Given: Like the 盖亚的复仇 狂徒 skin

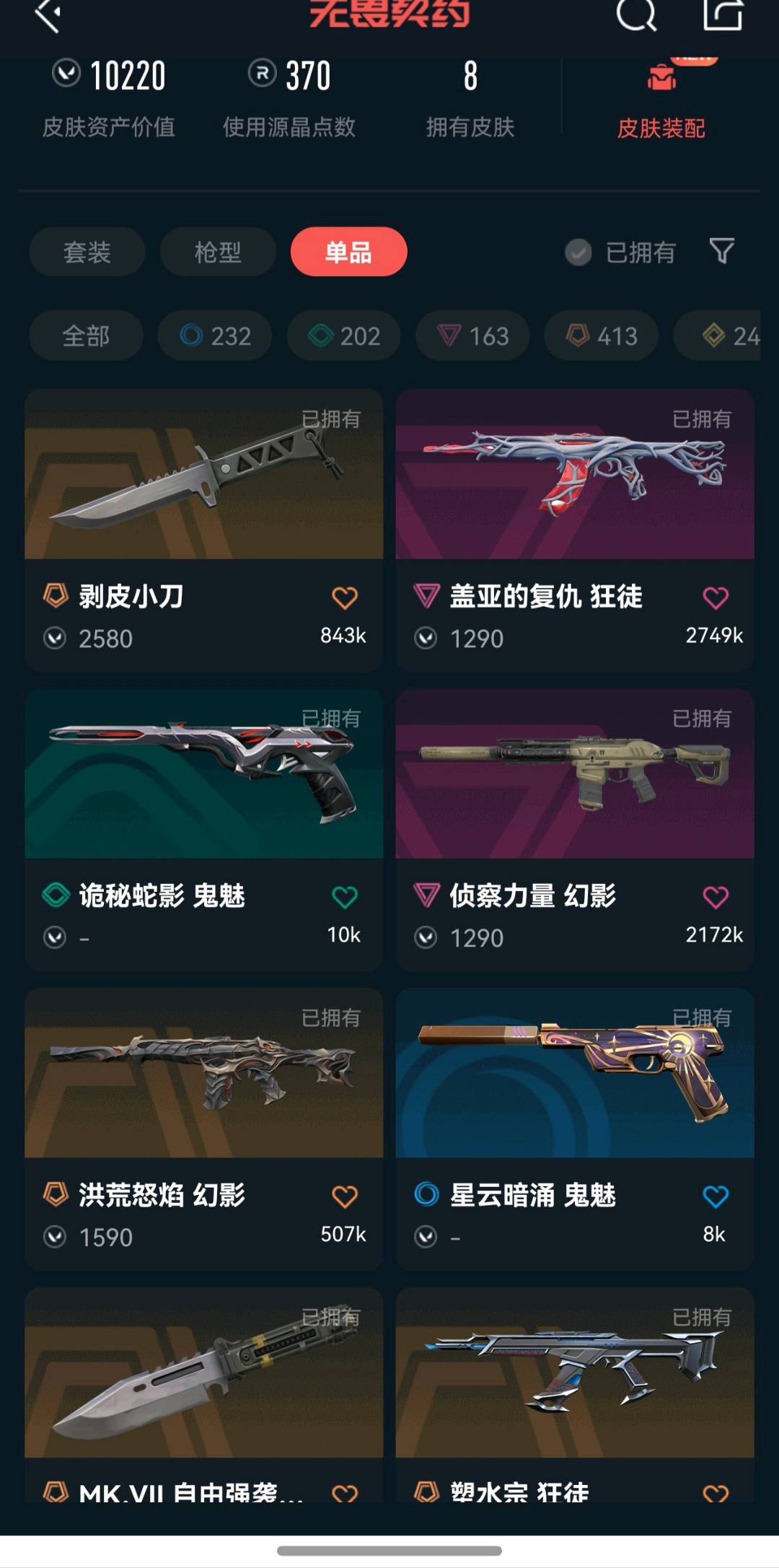Looking at the screenshot, I should pos(715,597).
